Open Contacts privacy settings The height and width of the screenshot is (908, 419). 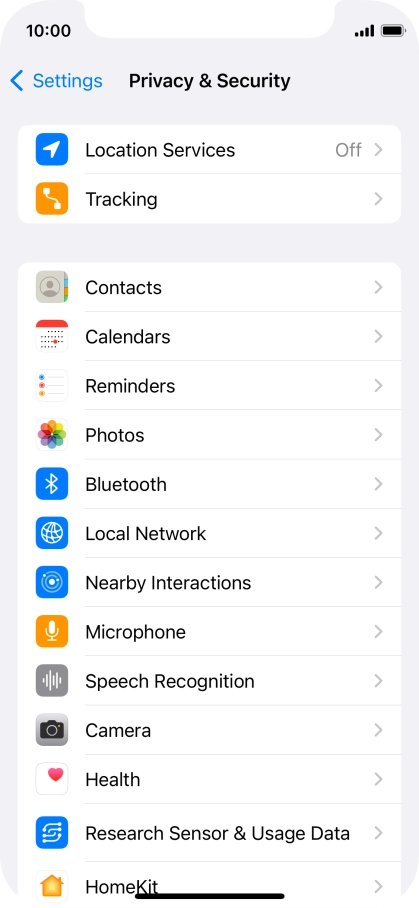210,287
